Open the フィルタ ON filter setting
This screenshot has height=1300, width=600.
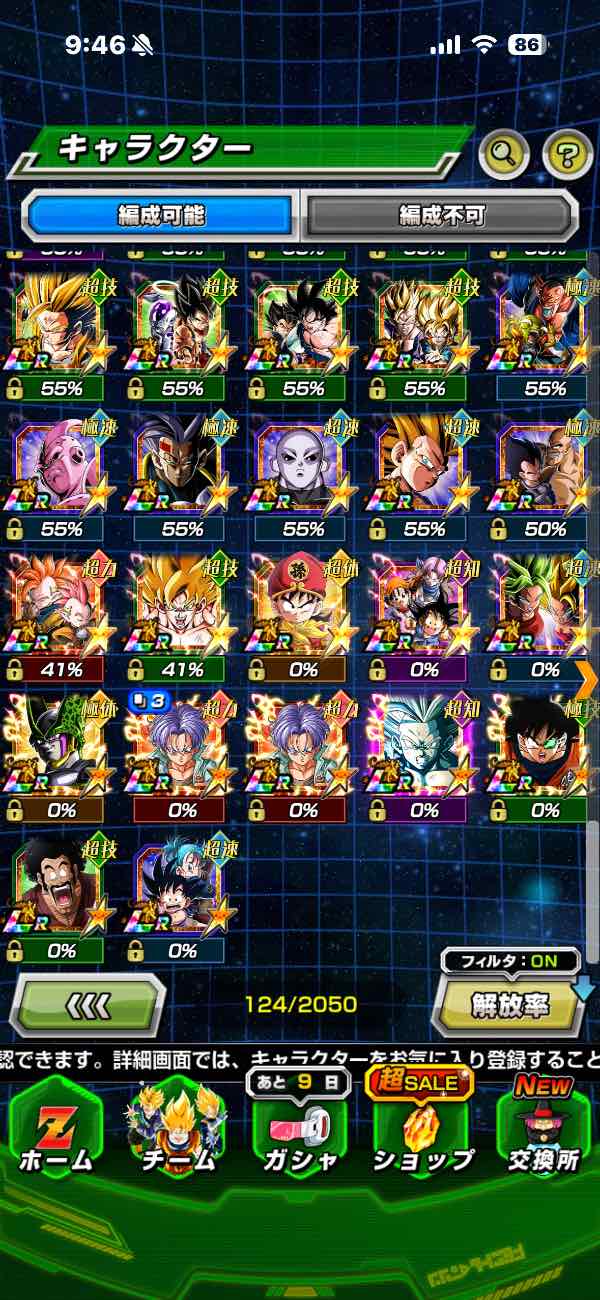[x=510, y=962]
